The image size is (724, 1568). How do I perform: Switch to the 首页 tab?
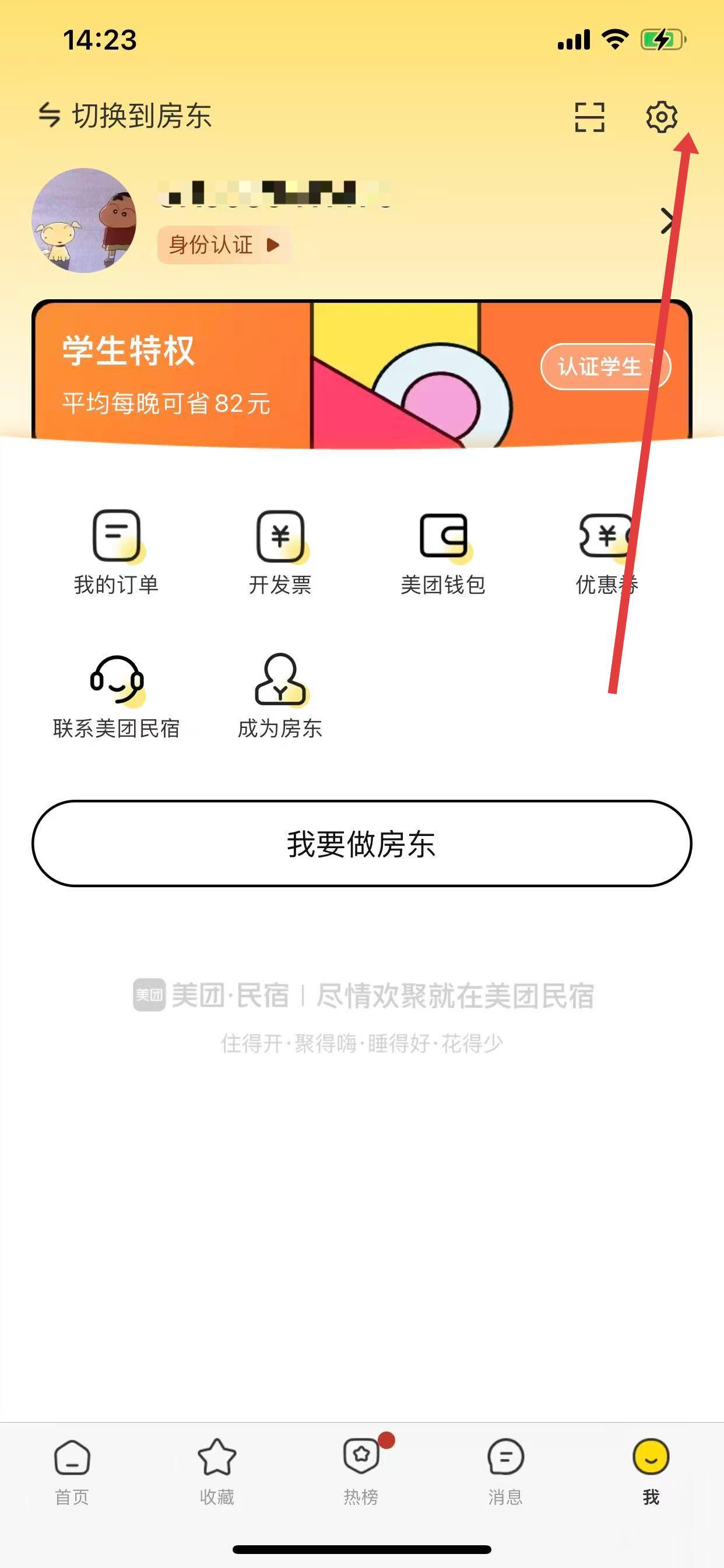click(72, 1471)
